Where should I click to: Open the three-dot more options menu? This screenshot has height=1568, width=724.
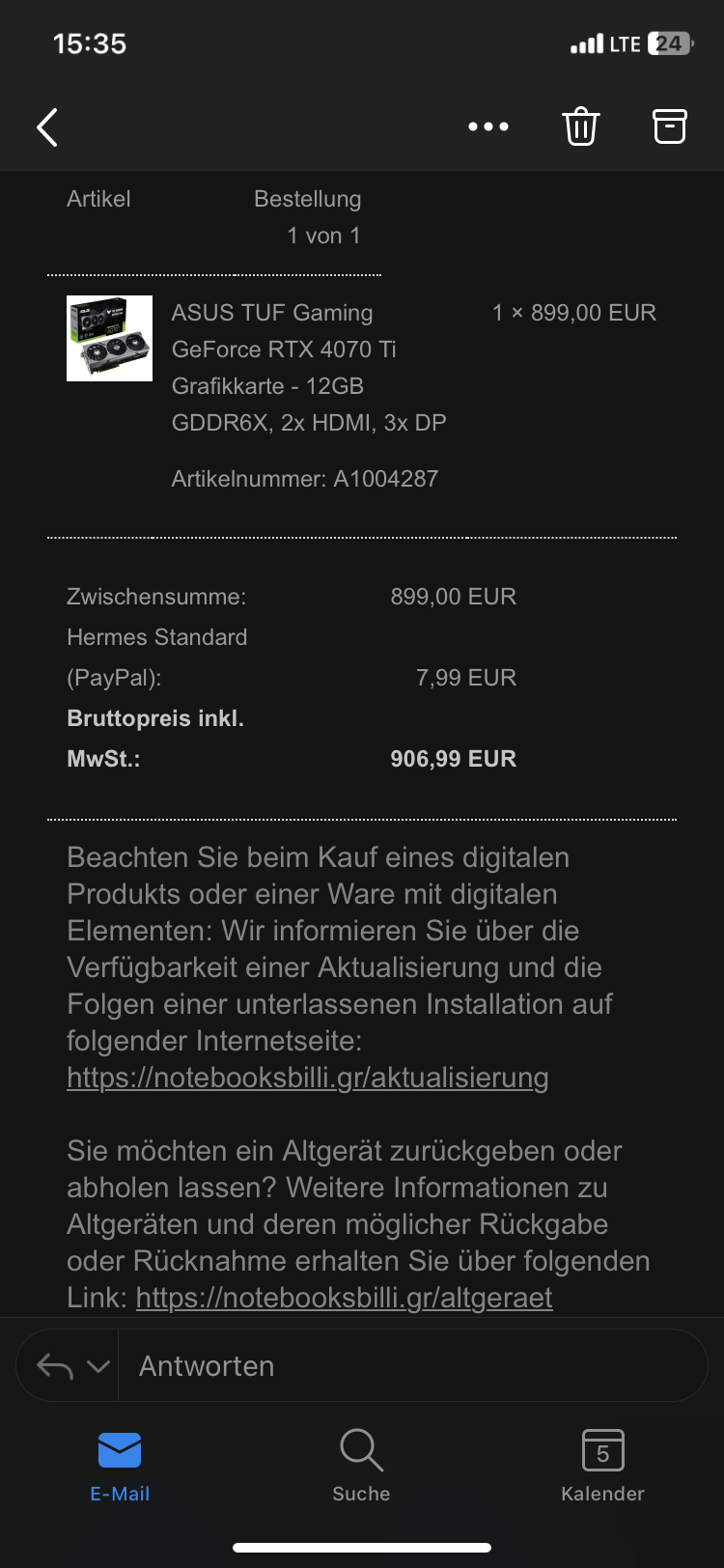[487, 126]
